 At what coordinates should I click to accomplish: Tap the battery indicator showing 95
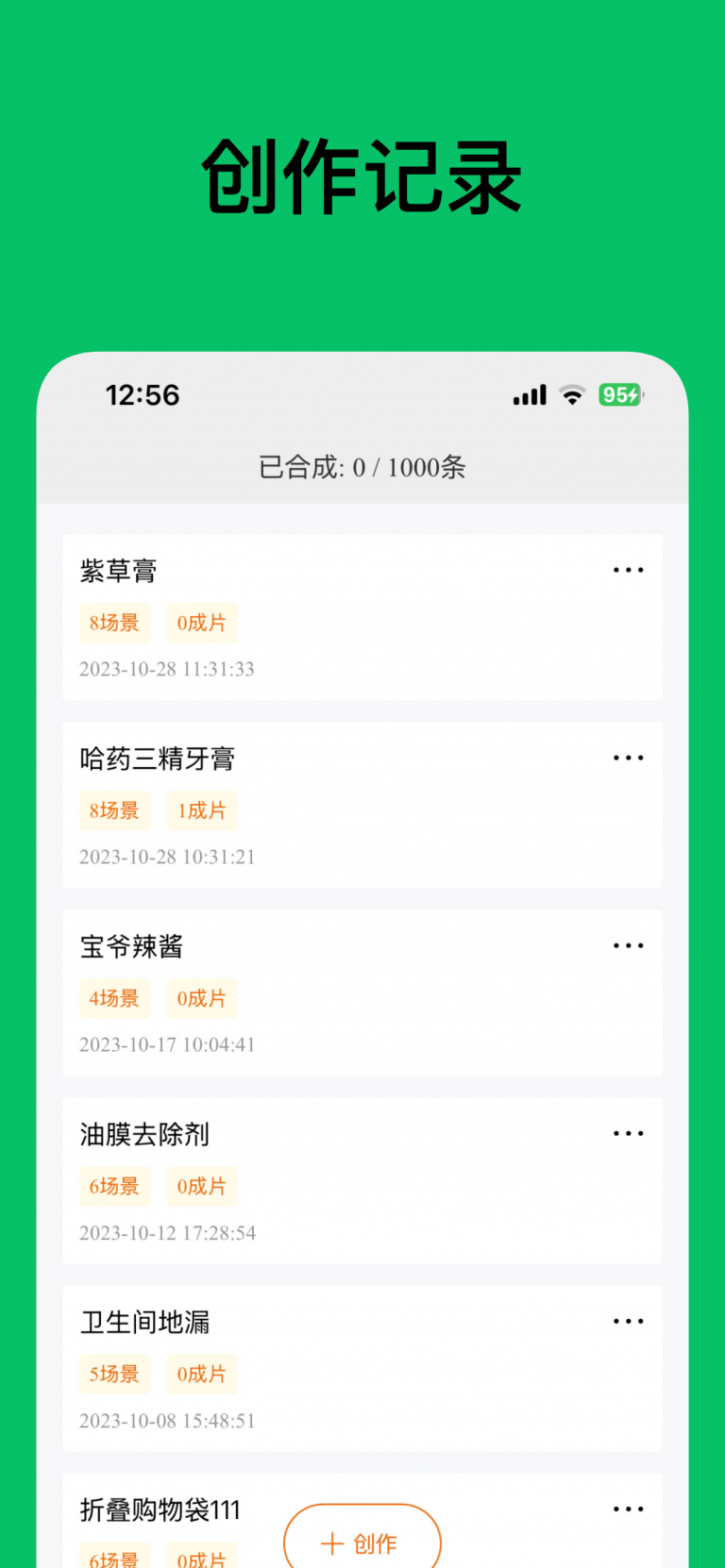(x=619, y=395)
